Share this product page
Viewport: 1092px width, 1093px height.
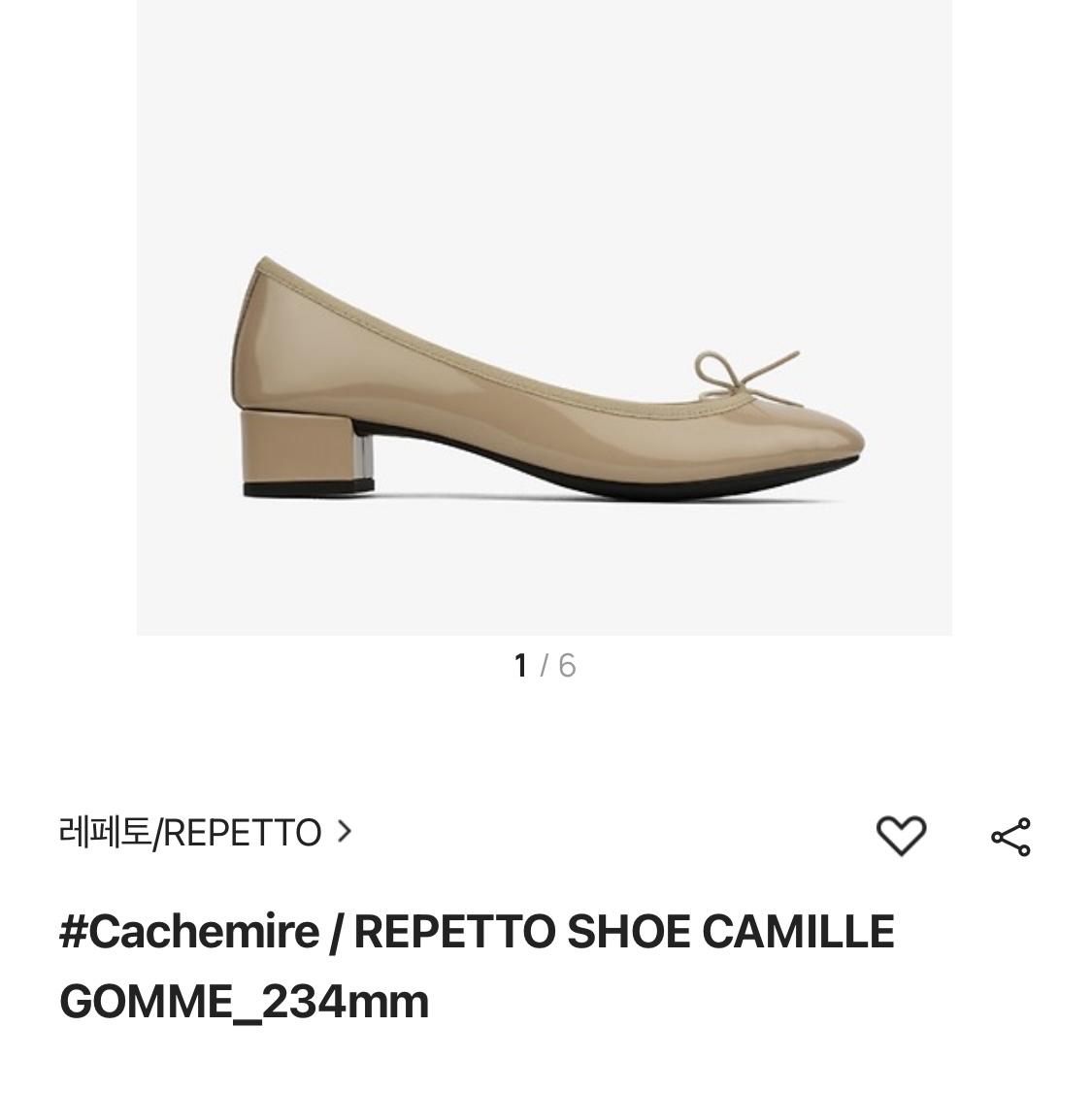pos(1010,837)
